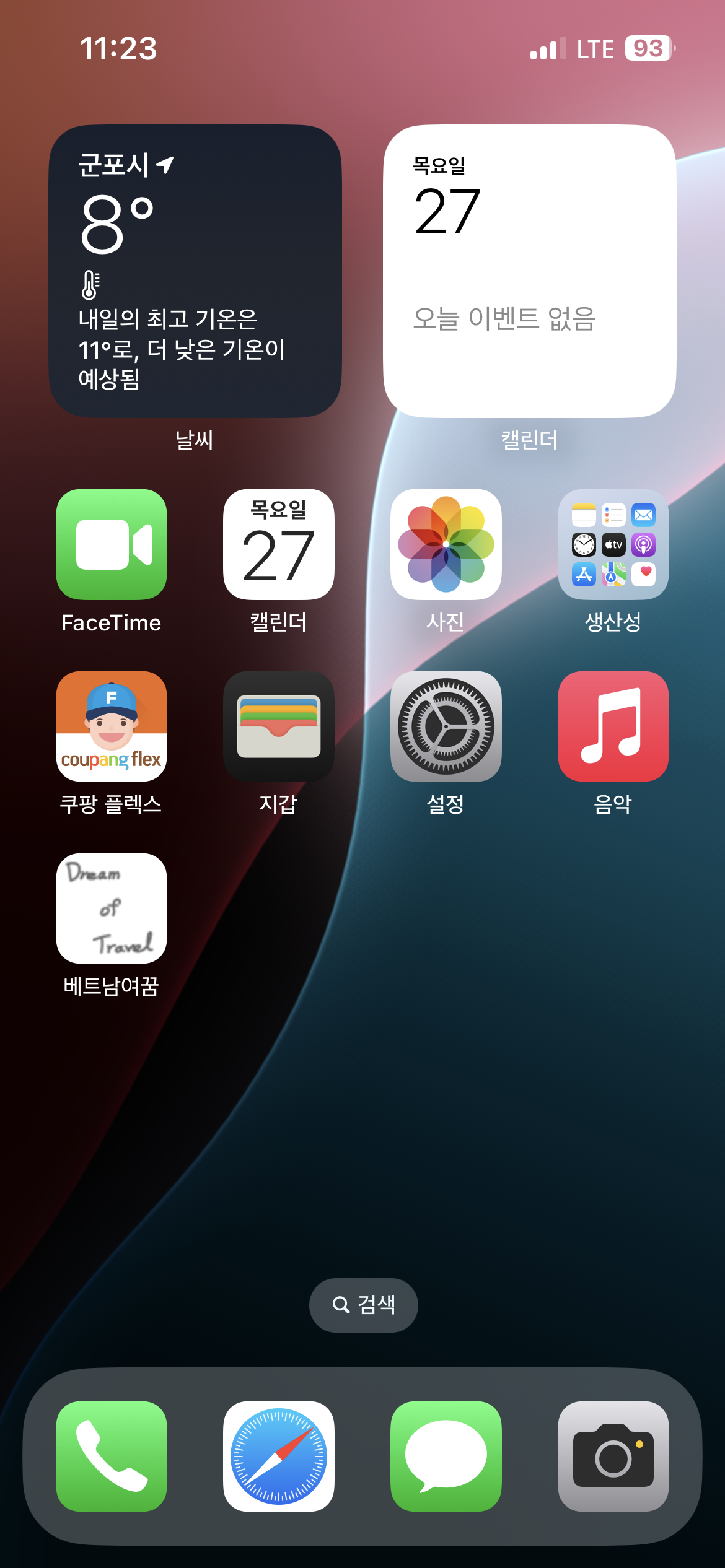Image resolution: width=725 pixels, height=1568 pixels.
Task: Launch Safari from the dock
Action: [x=279, y=1456]
